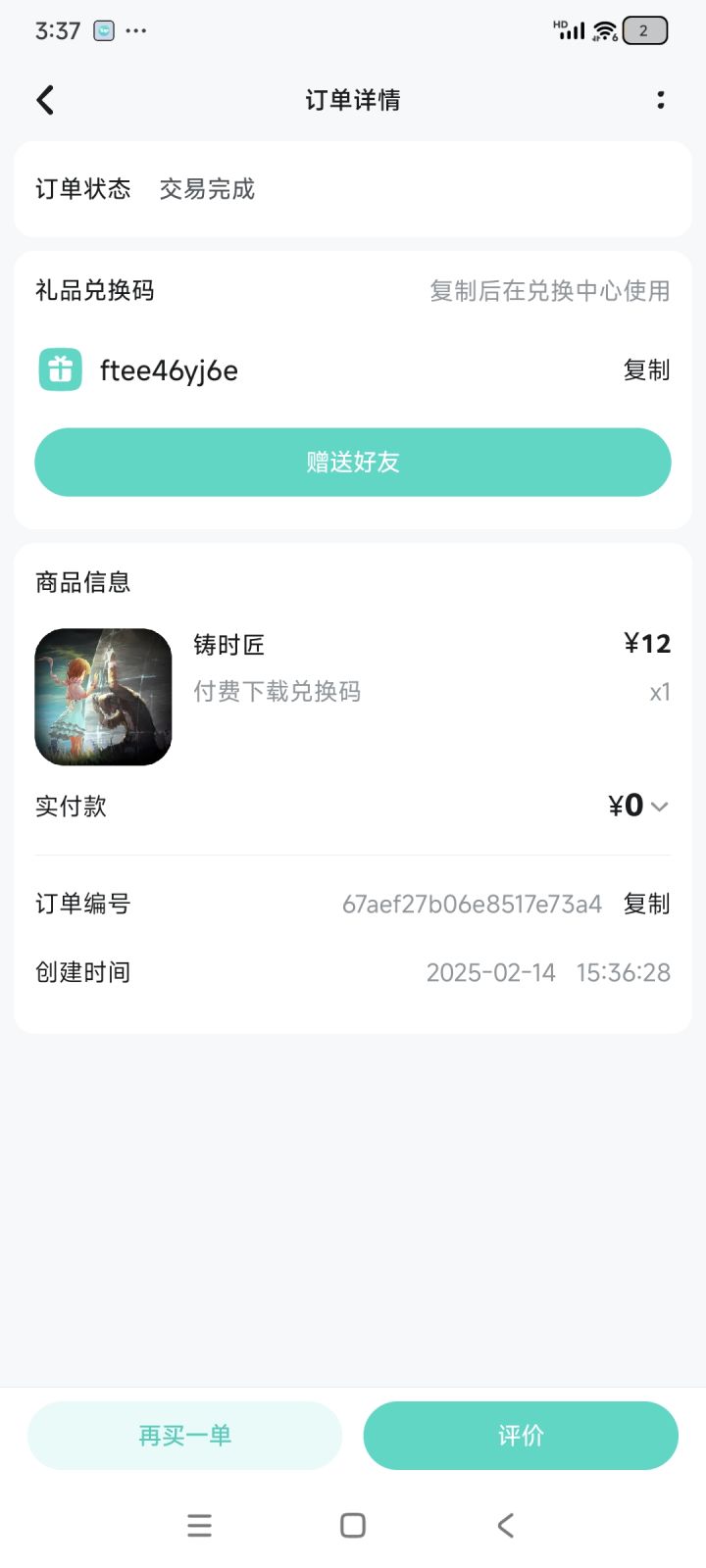This screenshot has width=706, height=1568.
Task: Copy the redeem code ftee46yj6e
Action: (644, 370)
